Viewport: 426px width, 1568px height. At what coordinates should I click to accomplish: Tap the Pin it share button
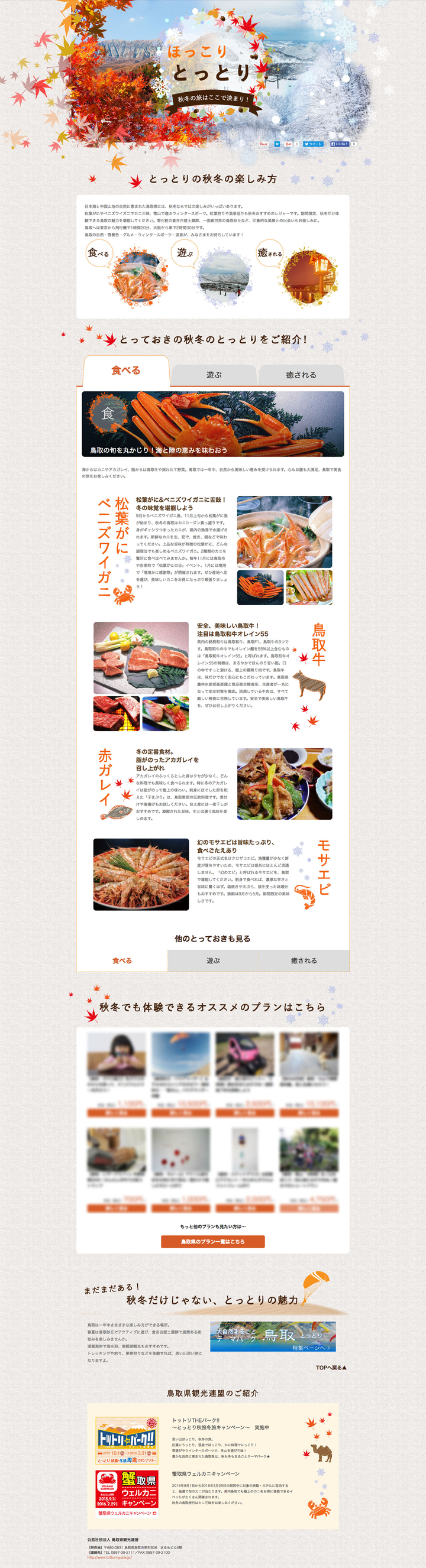[263, 144]
